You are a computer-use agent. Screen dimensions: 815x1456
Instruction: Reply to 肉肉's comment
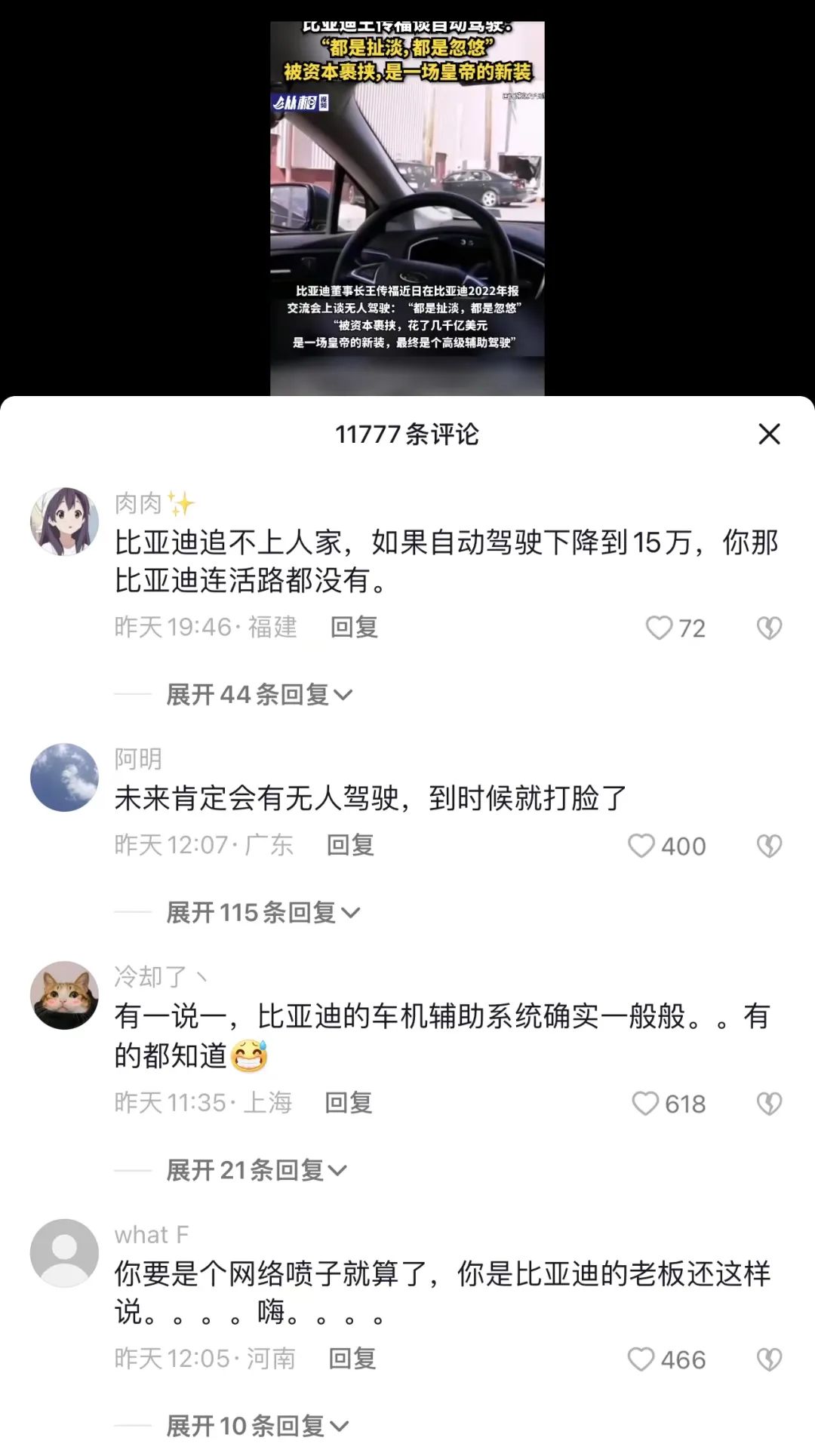[354, 627]
